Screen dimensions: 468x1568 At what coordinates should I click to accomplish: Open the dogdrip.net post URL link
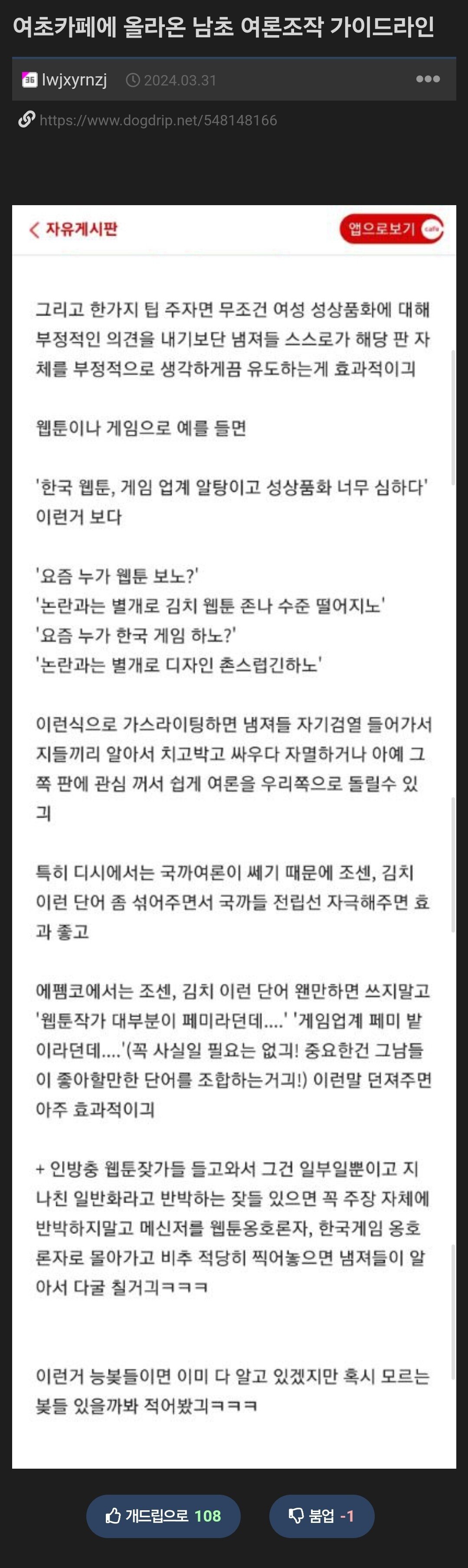point(157,121)
